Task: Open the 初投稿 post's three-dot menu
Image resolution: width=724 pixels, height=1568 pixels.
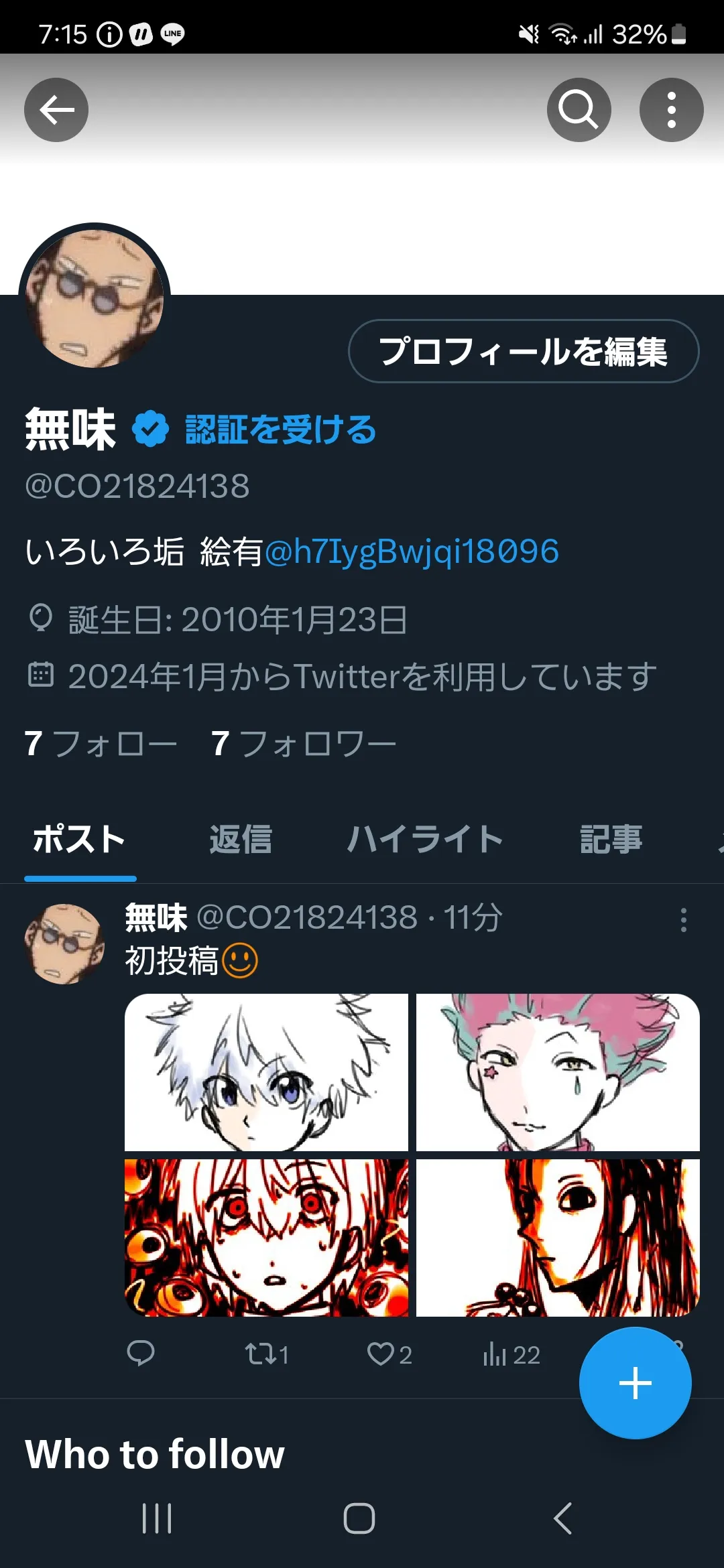Action: point(684,920)
